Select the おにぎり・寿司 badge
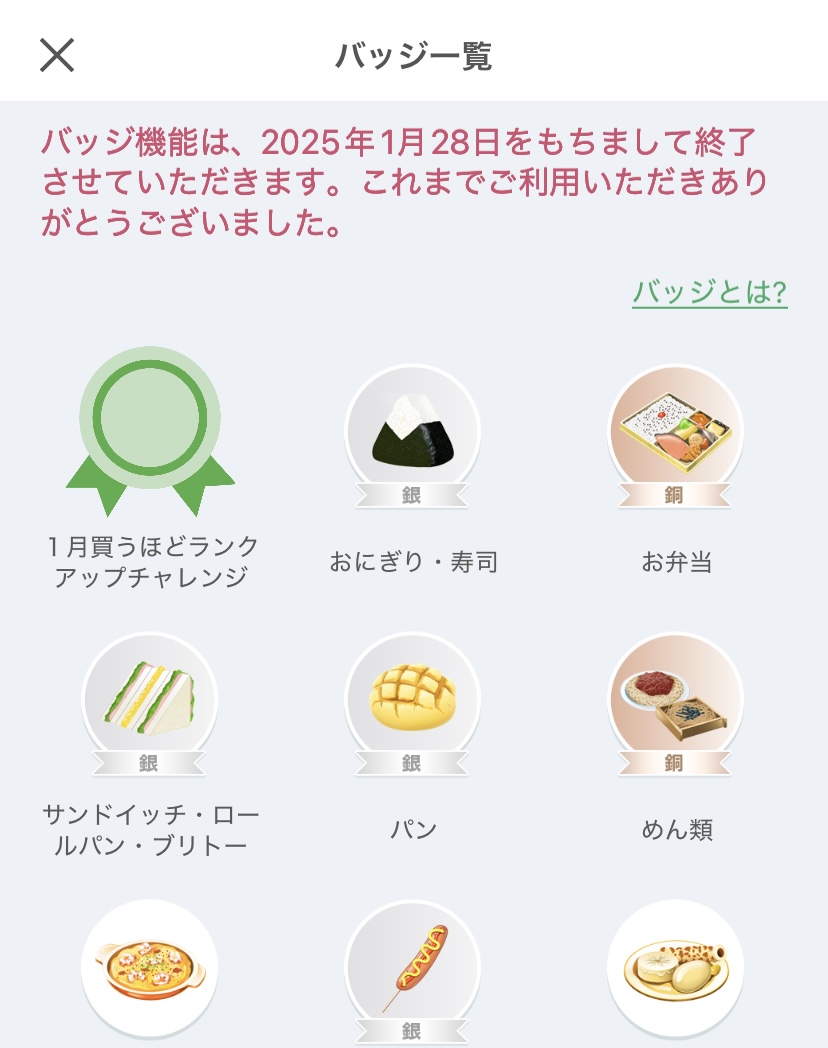 click(x=413, y=432)
